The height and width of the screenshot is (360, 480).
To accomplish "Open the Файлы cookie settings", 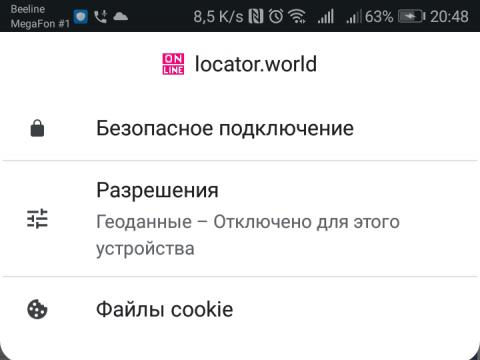I will tap(240, 309).
